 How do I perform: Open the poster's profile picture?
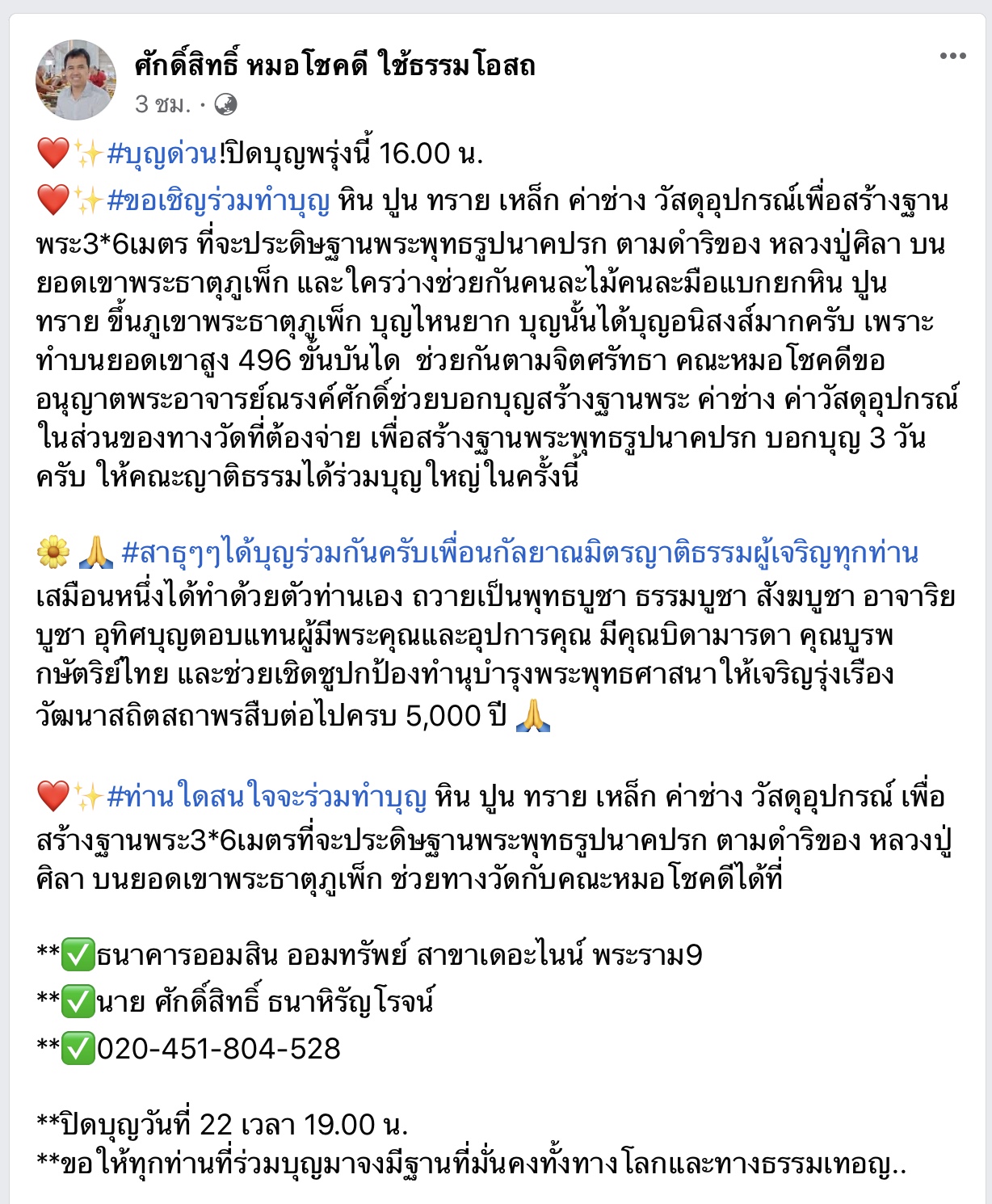point(75,79)
